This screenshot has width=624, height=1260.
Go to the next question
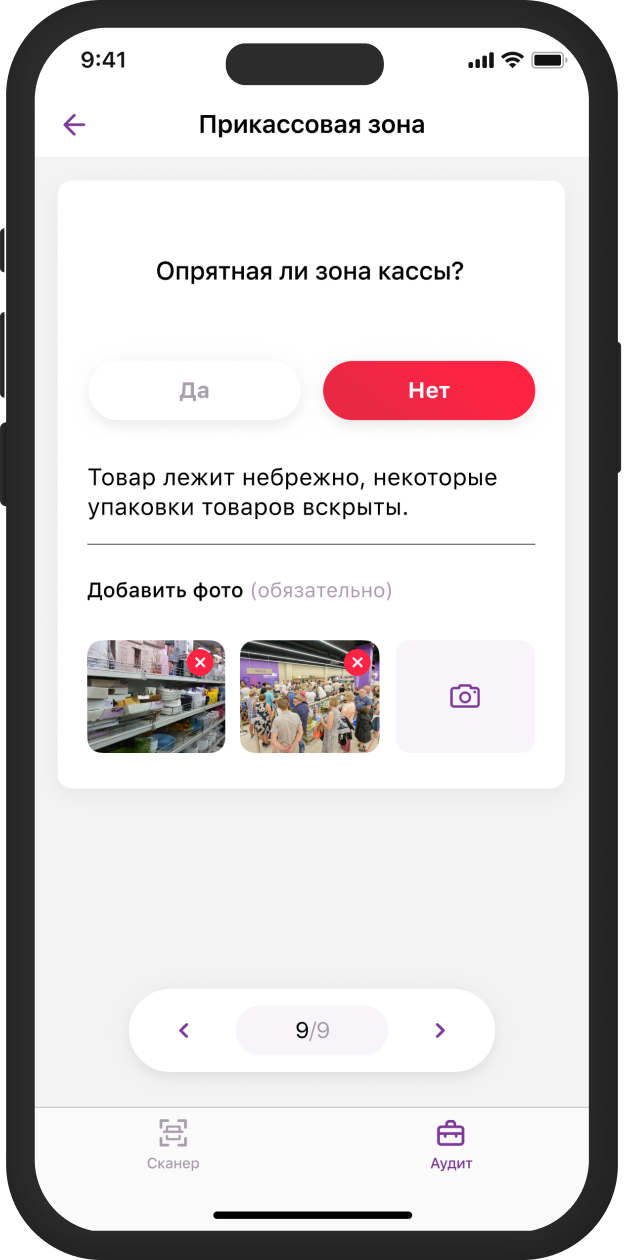[440, 1031]
